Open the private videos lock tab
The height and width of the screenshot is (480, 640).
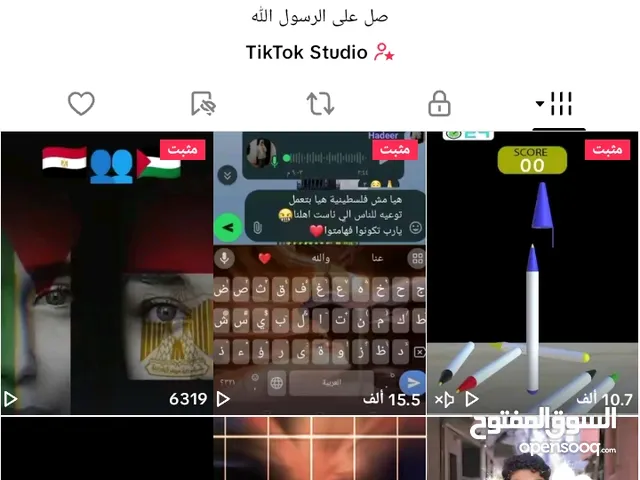pyautogui.click(x=439, y=103)
